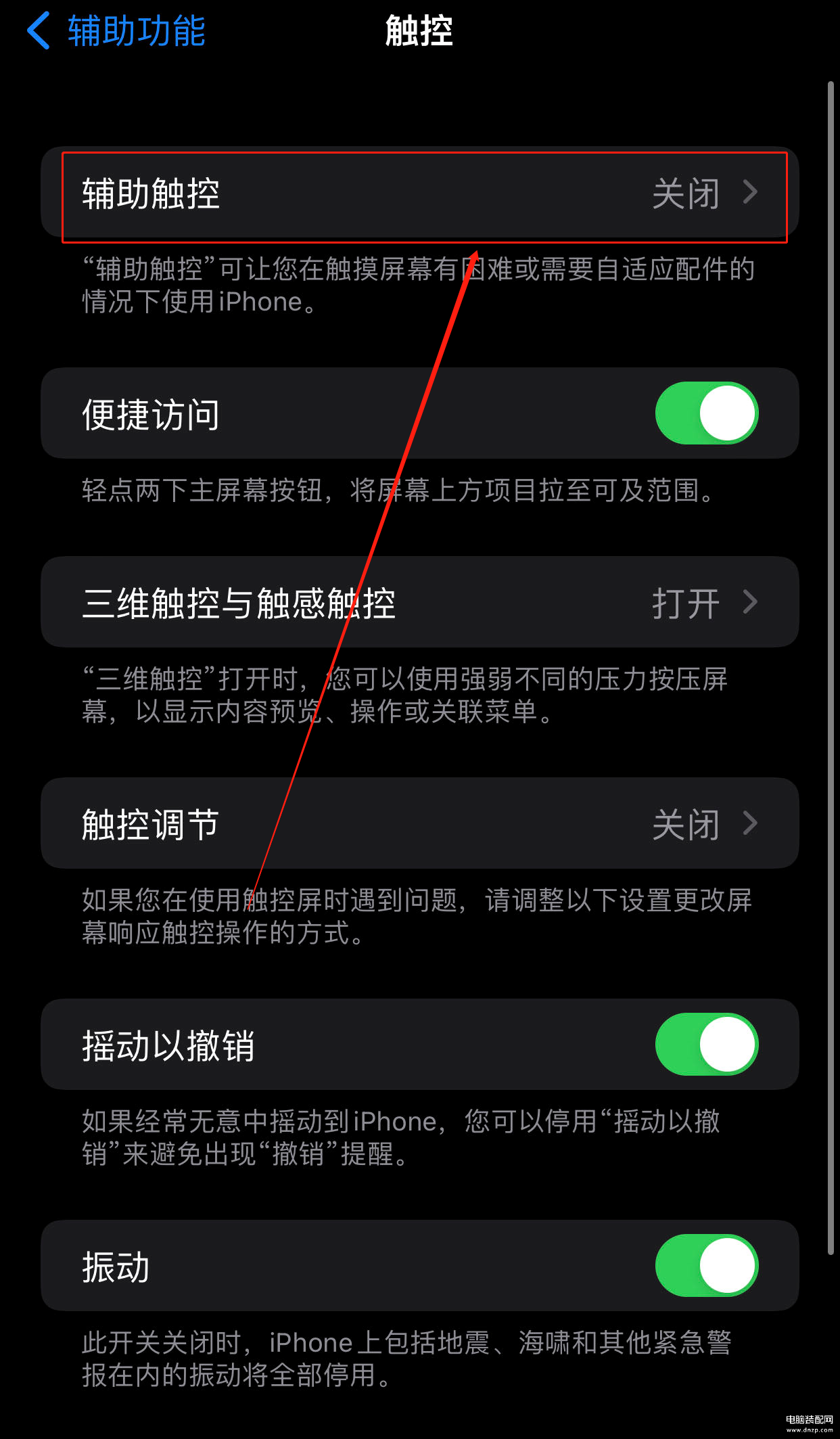Open the 触控调节 row
The height and width of the screenshot is (1439, 840).
tap(419, 823)
